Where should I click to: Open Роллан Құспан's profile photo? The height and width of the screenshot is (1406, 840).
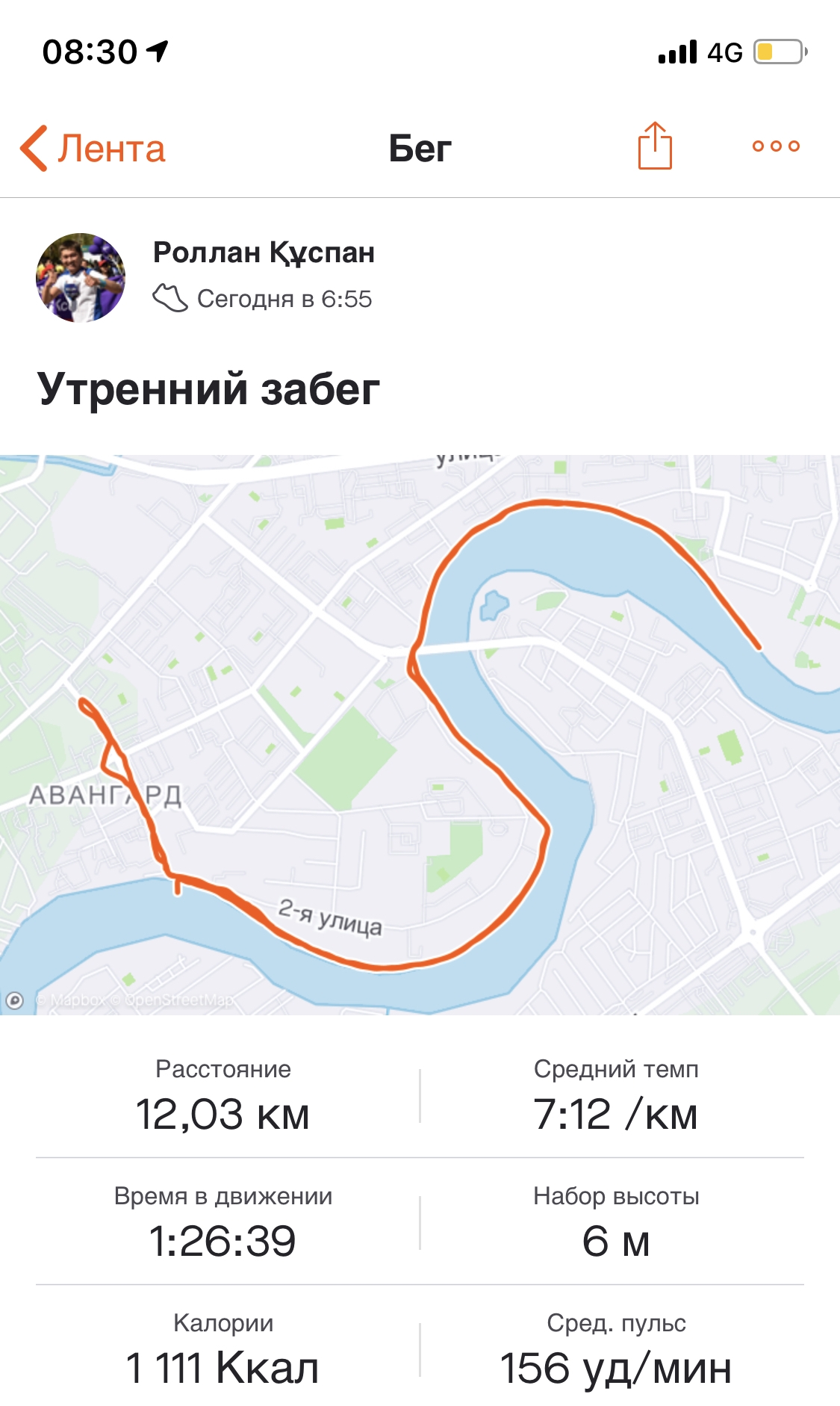point(81,278)
